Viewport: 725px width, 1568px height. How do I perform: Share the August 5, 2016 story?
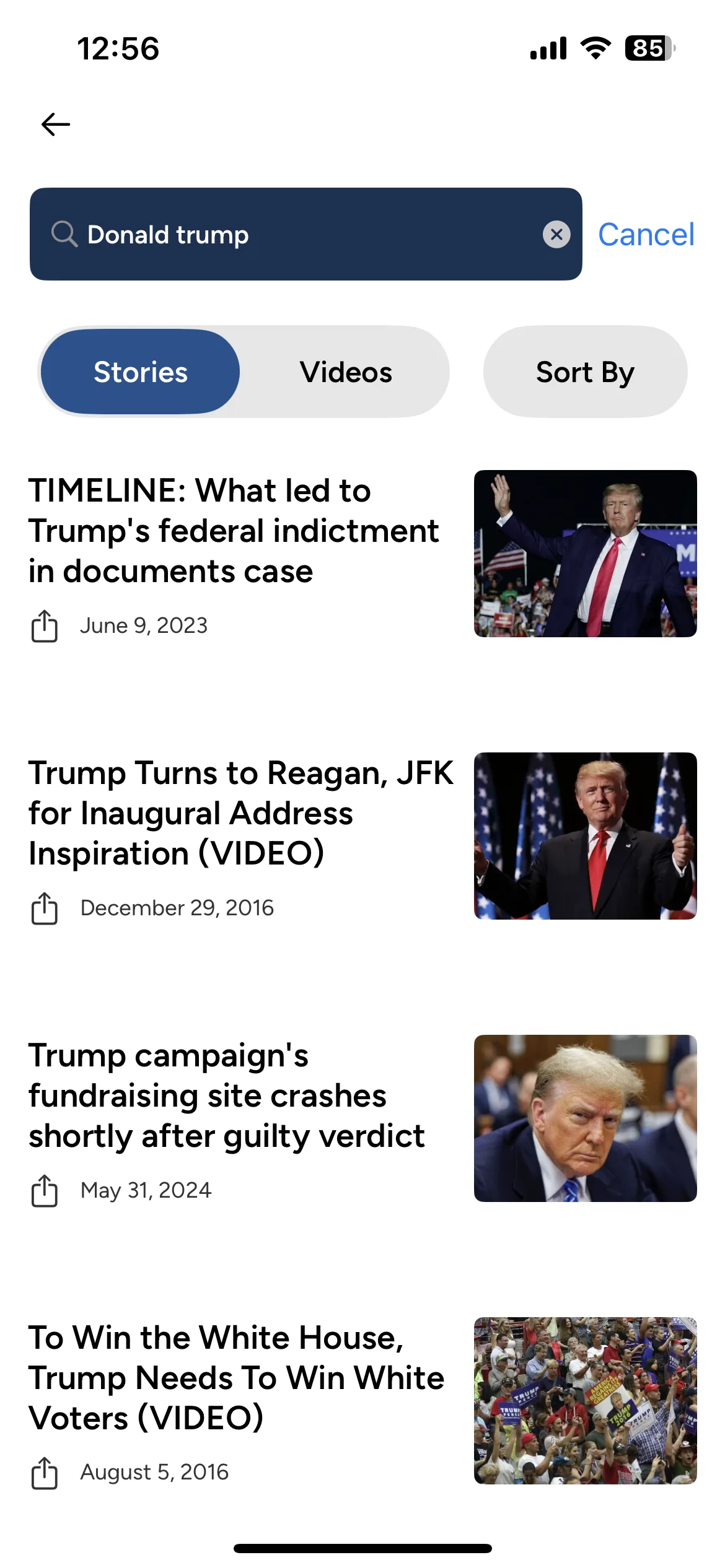[45, 1473]
